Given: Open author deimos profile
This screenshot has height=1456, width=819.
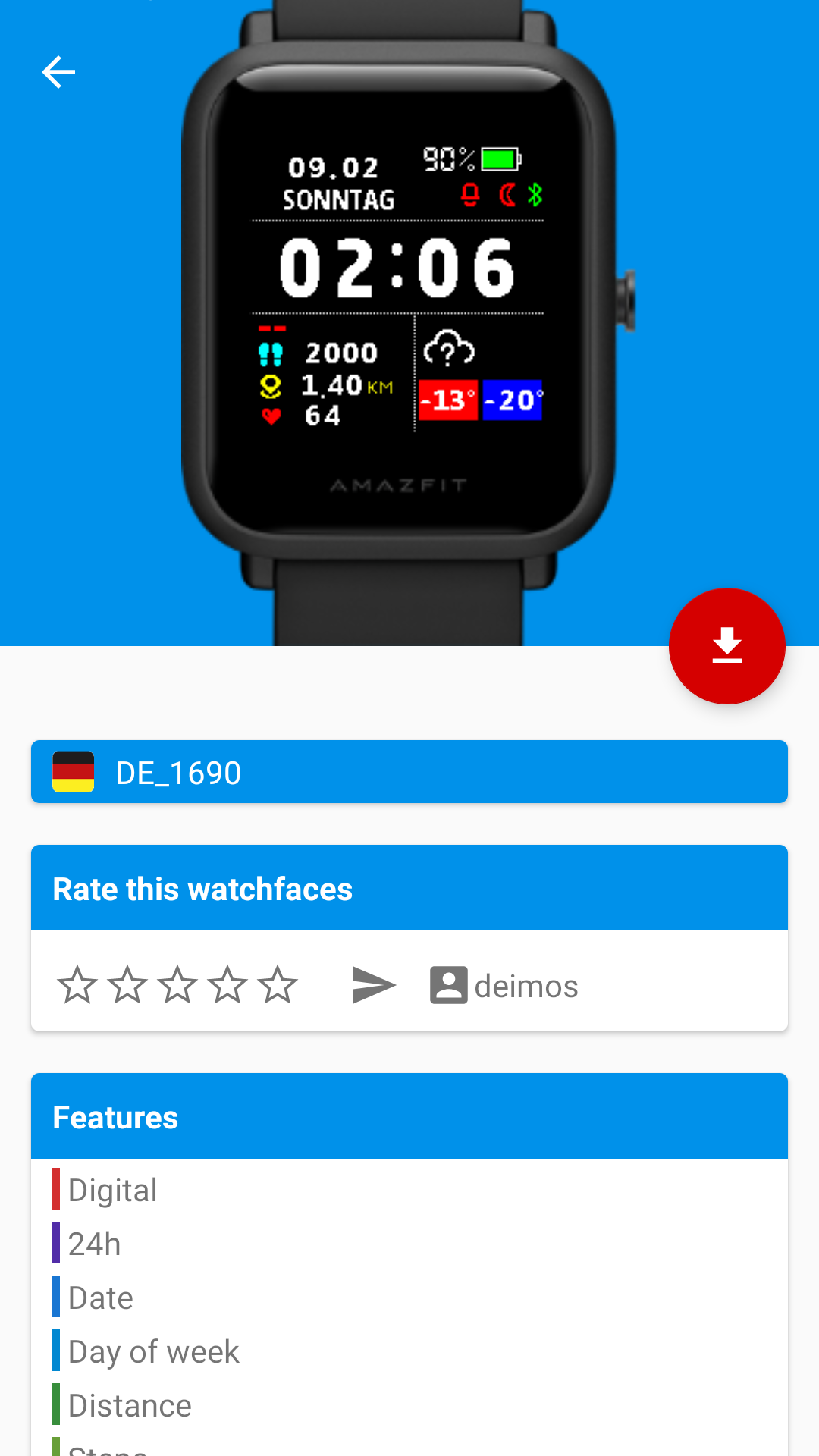Looking at the screenshot, I should (x=504, y=986).
